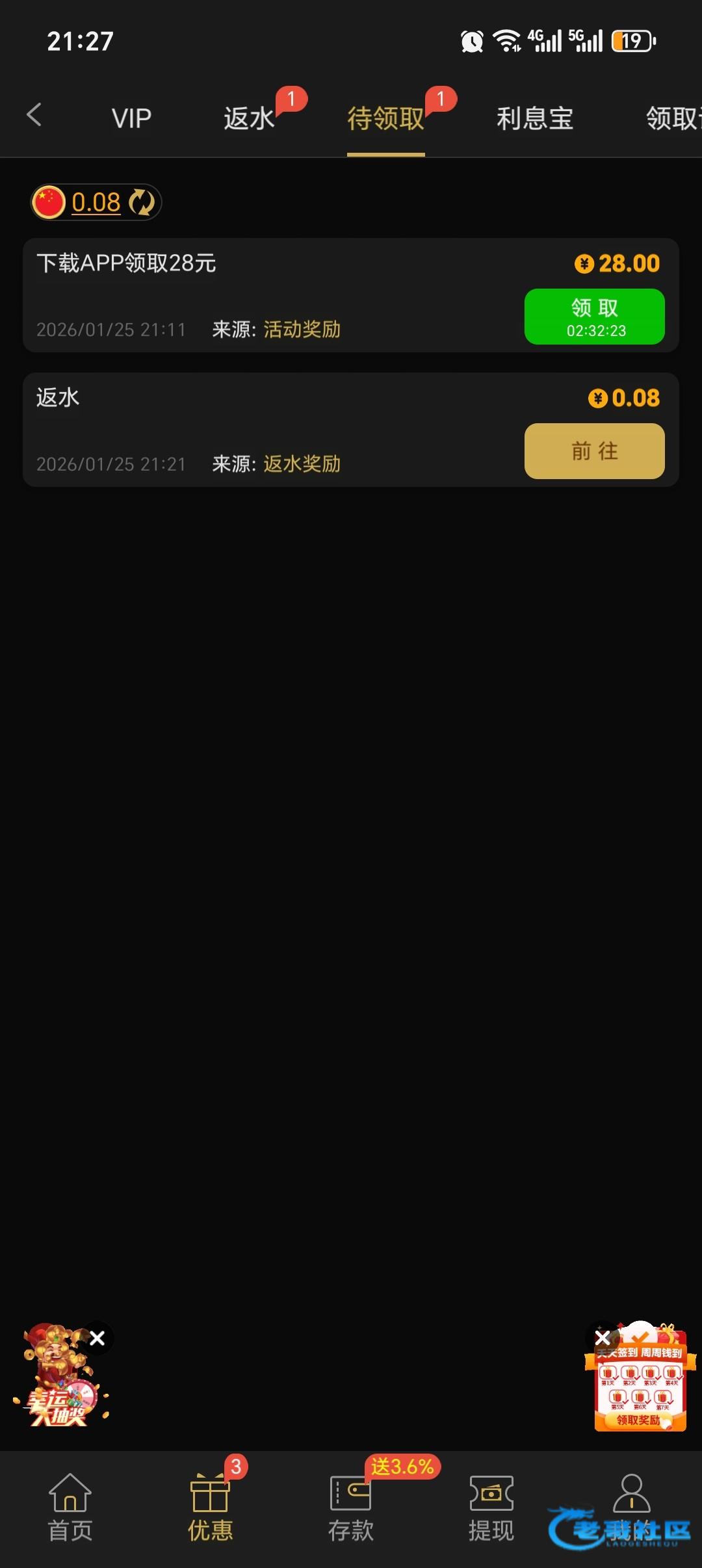
Task: Go back using the top-left arrow
Action: (34, 116)
